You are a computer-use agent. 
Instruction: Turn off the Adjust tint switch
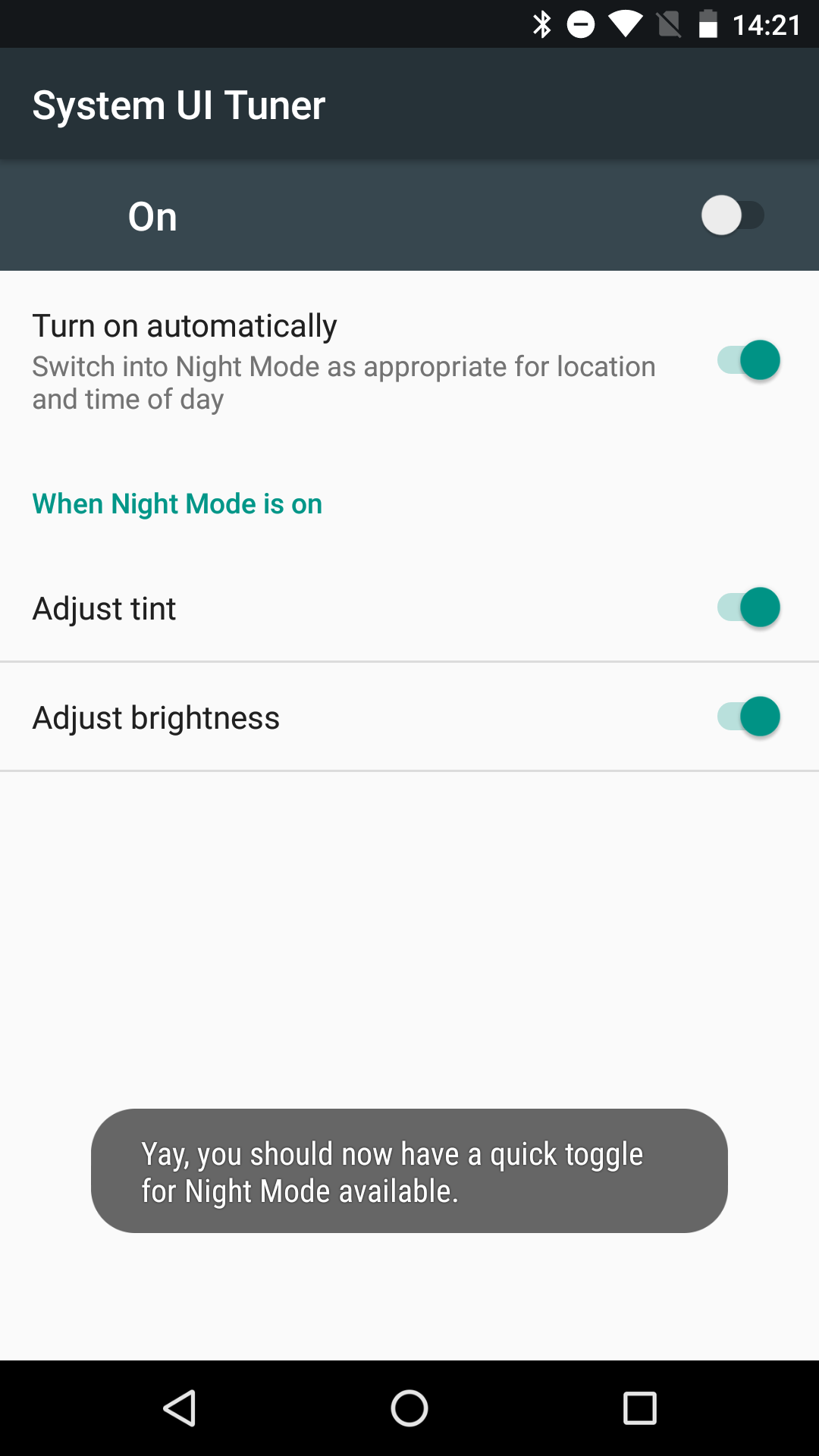(x=748, y=607)
